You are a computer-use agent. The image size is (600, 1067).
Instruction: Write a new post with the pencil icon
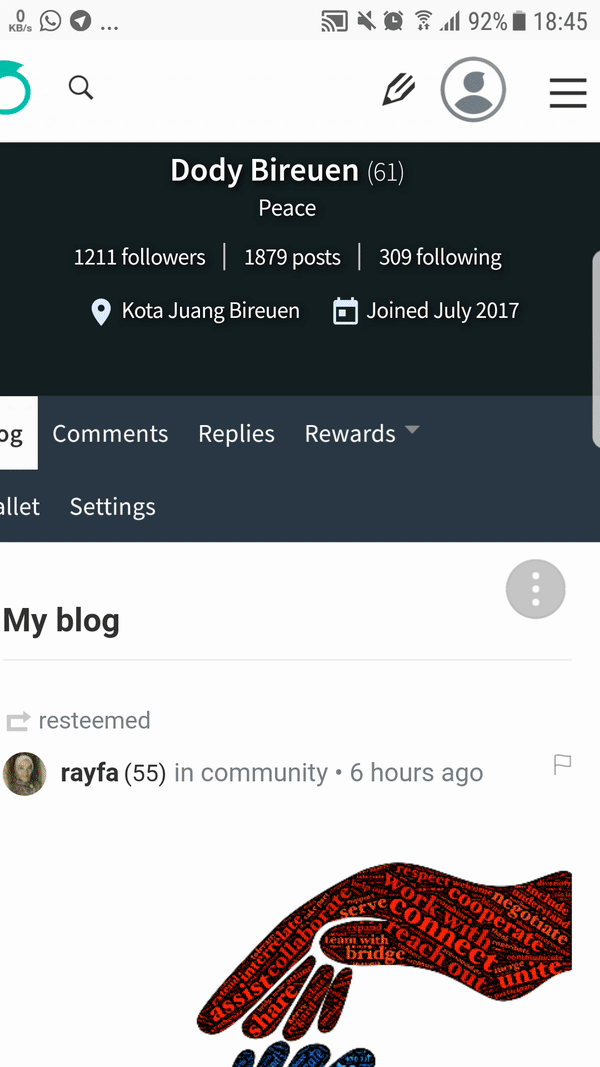399,91
